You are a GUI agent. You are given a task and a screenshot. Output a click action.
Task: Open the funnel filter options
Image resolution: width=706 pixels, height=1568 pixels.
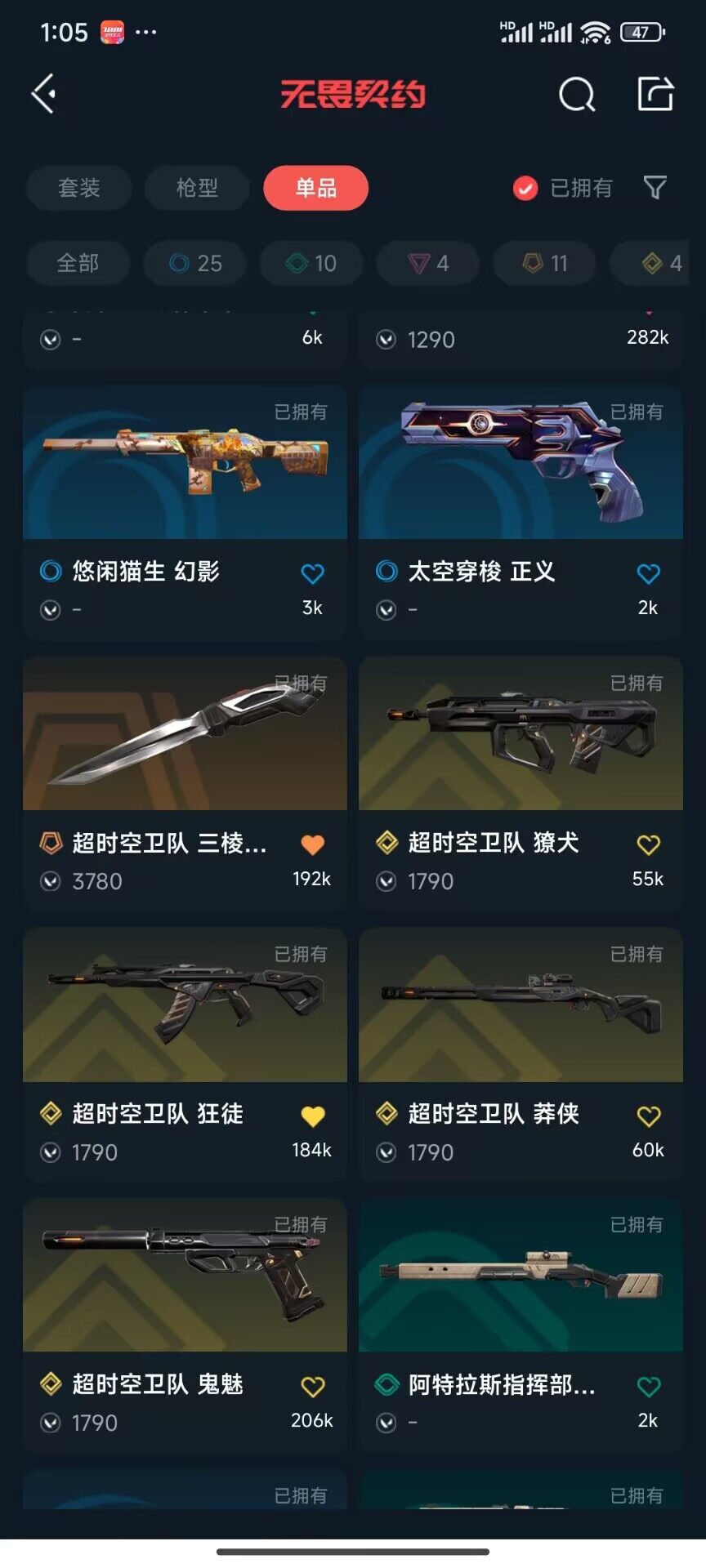[x=655, y=188]
